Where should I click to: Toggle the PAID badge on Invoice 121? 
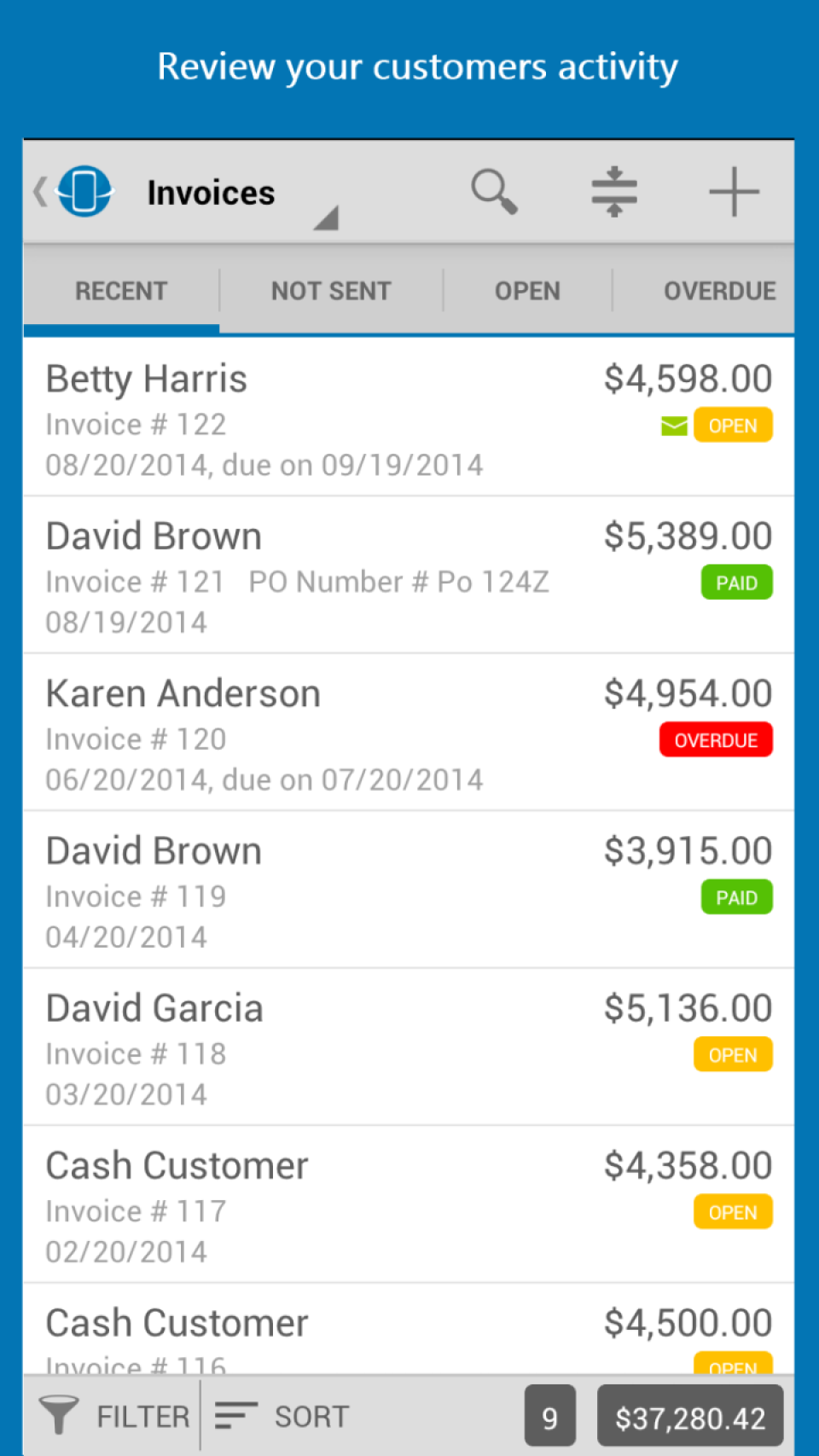click(x=735, y=582)
